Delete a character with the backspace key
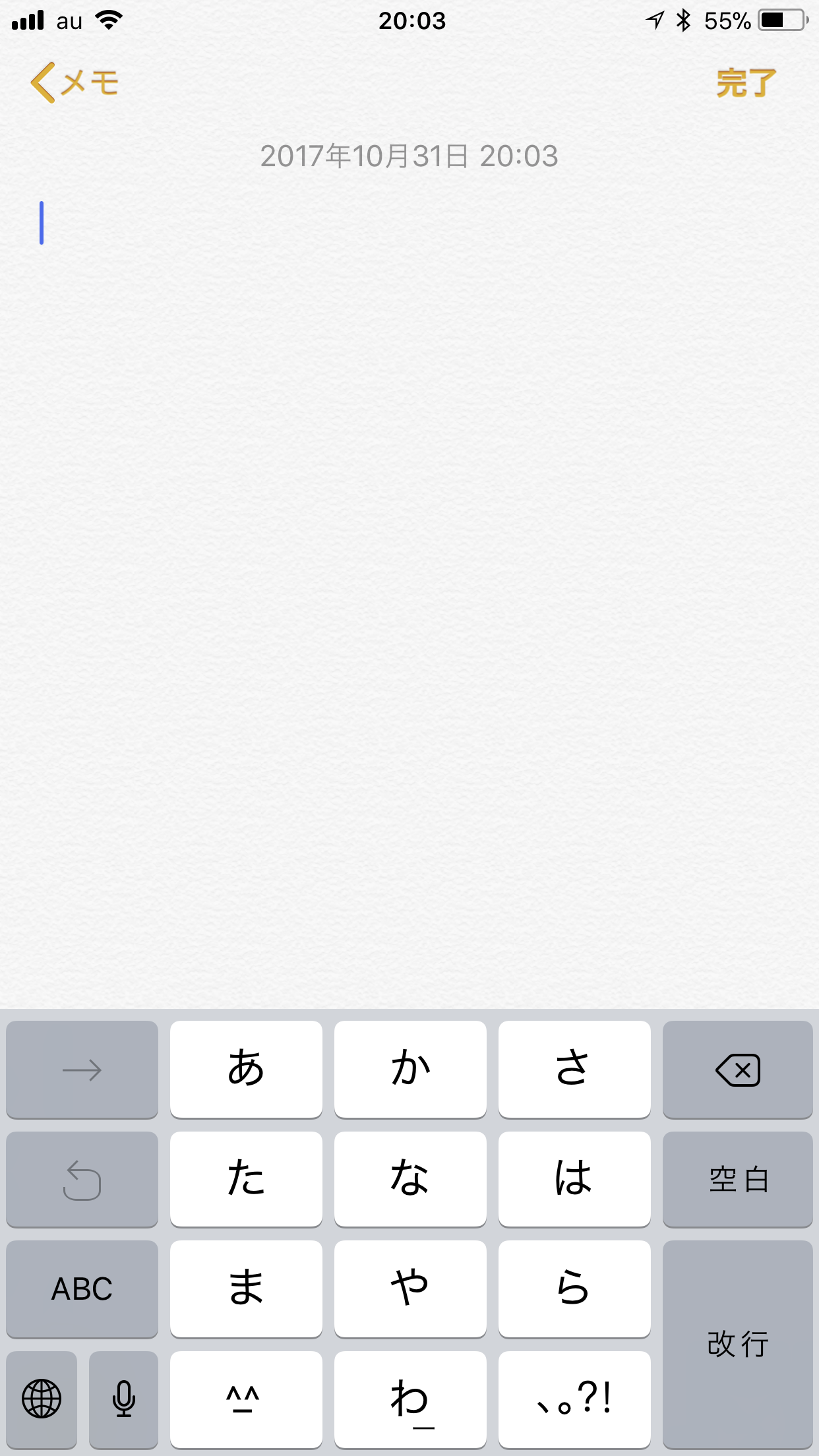Viewport: 819px width, 1456px height. coord(737,1070)
